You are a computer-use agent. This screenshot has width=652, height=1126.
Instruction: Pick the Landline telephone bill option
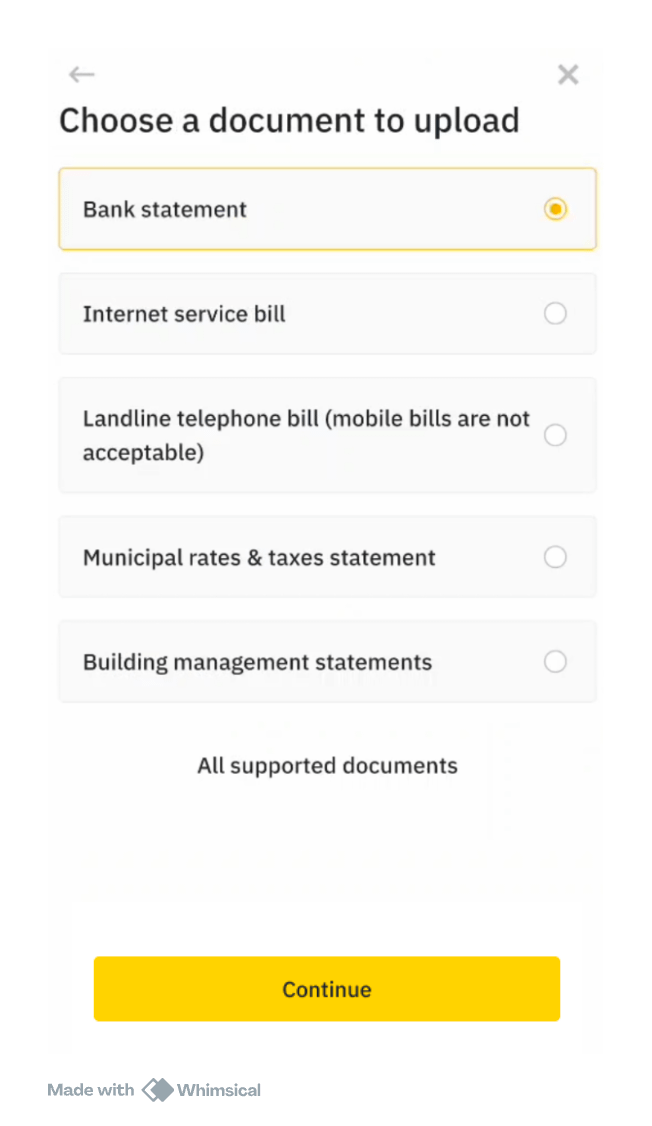click(327, 434)
